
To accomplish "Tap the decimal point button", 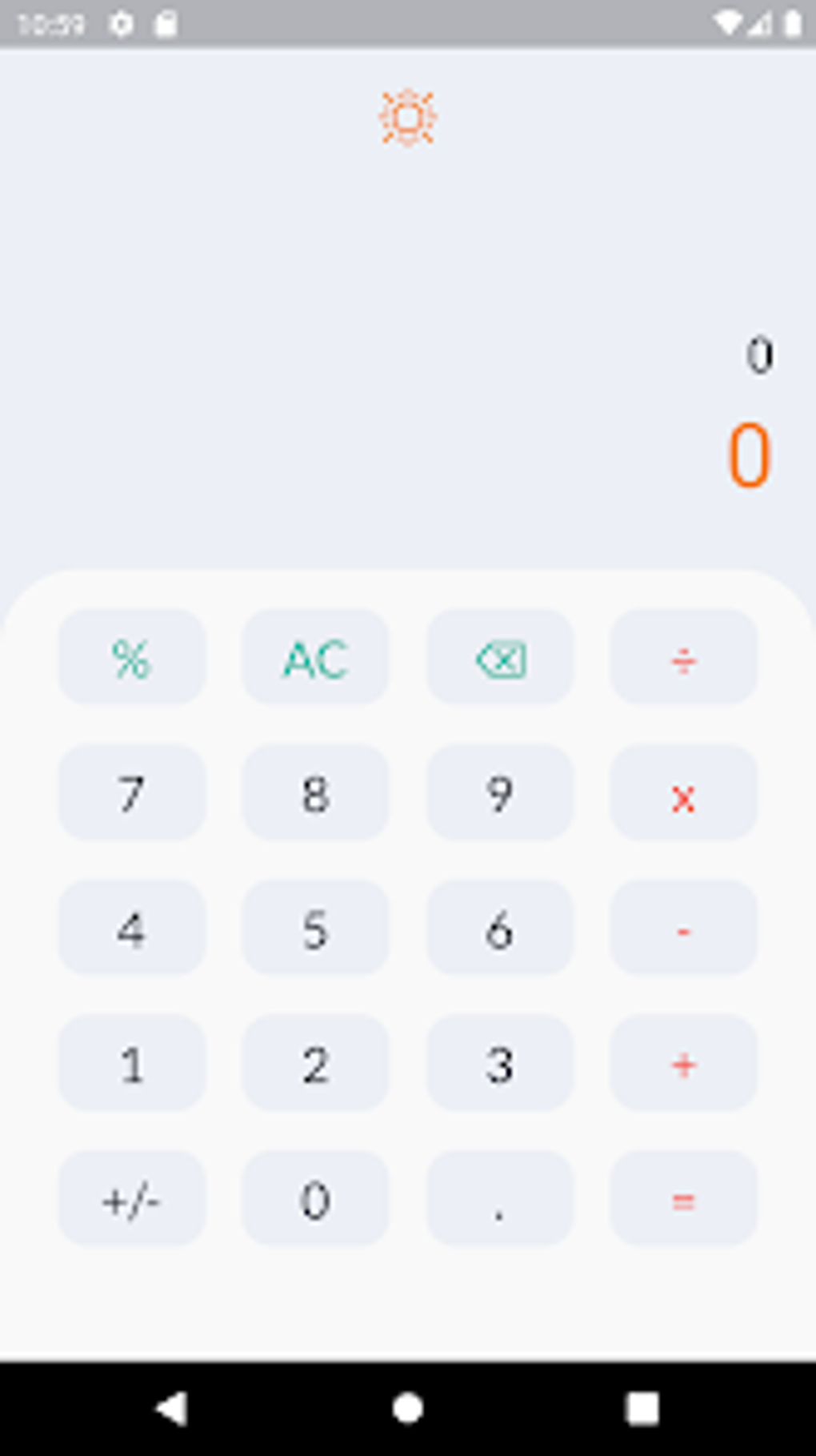I will pos(499,1198).
